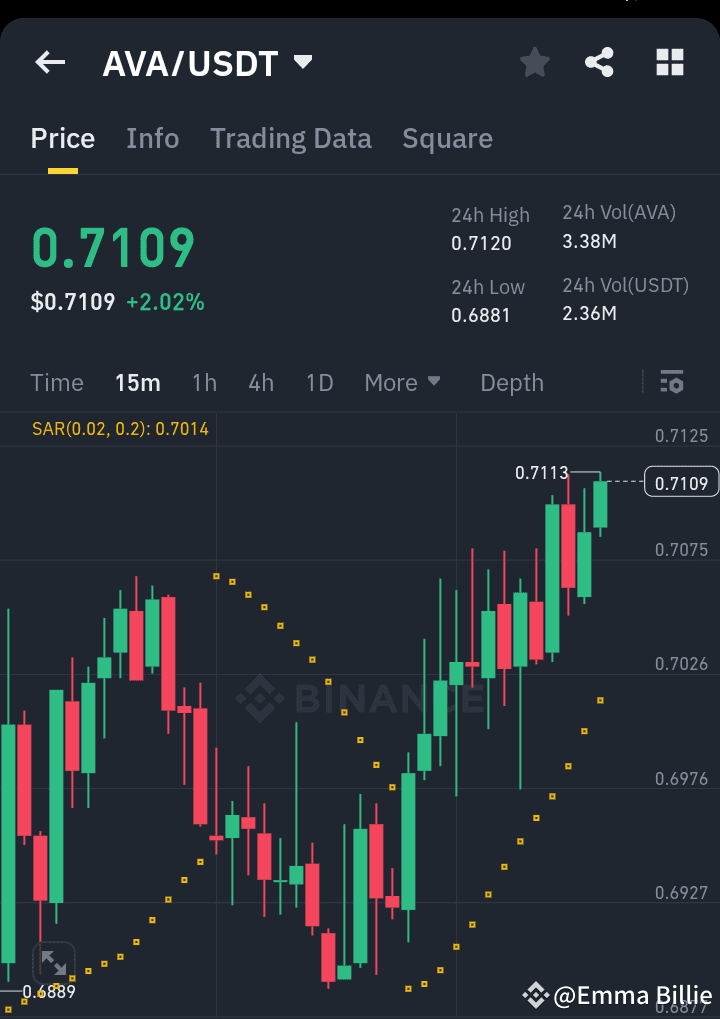This screenshot has height=1019, width=720.
Task: Select the Info tab
Action: pos(152,138)
